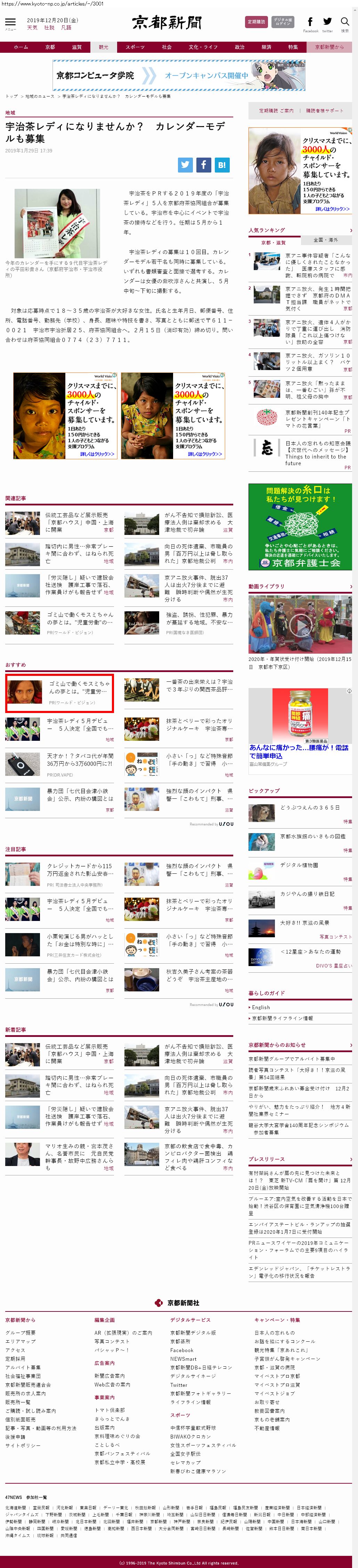Open the hamburger menu icon

[10, 22]
